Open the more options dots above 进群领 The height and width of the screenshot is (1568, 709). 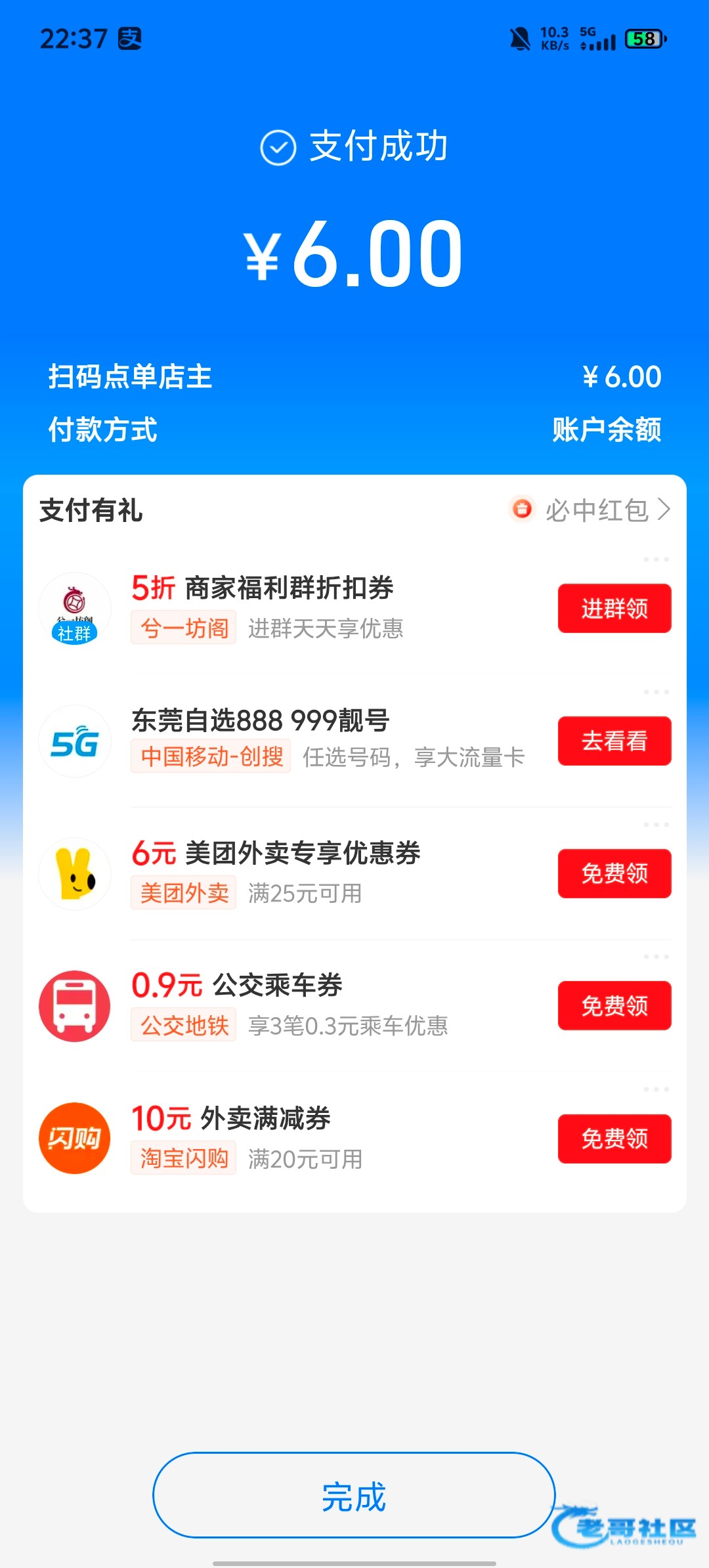coord(656,559)
